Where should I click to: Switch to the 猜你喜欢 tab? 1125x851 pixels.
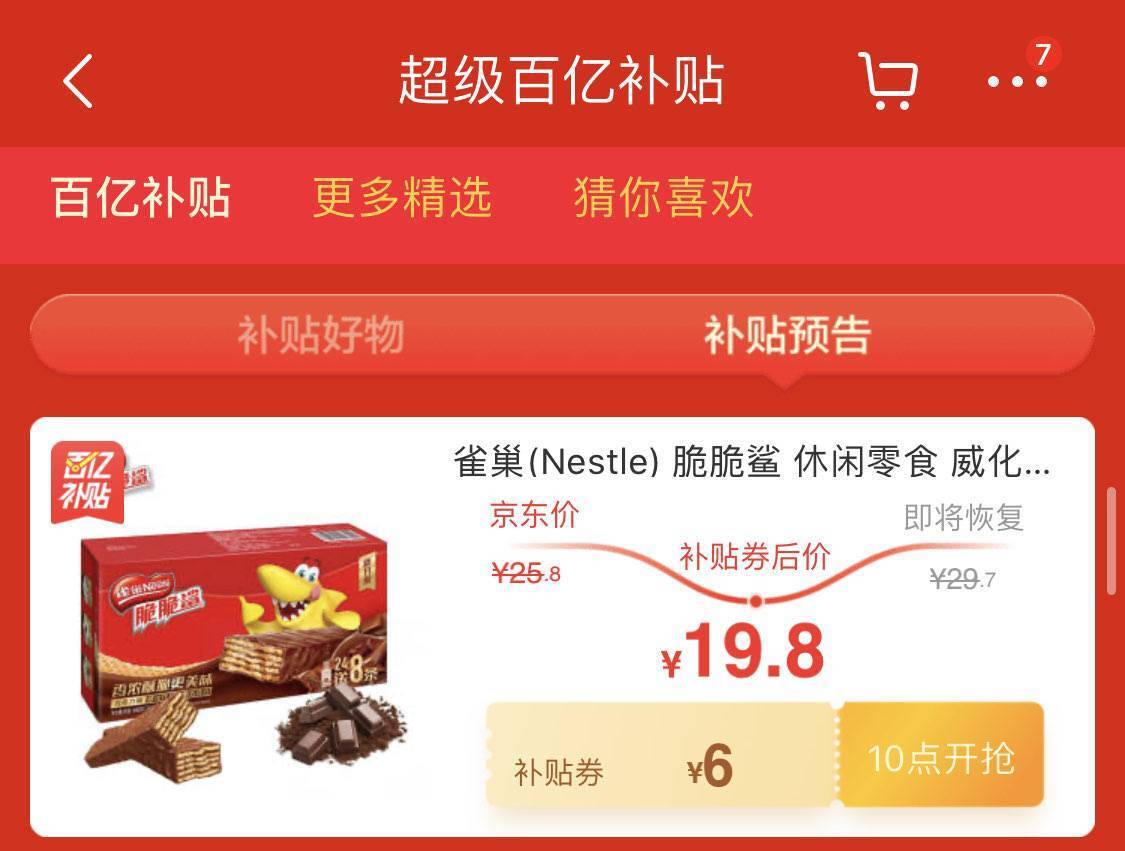pyautogui.click(x=663, y=197)
